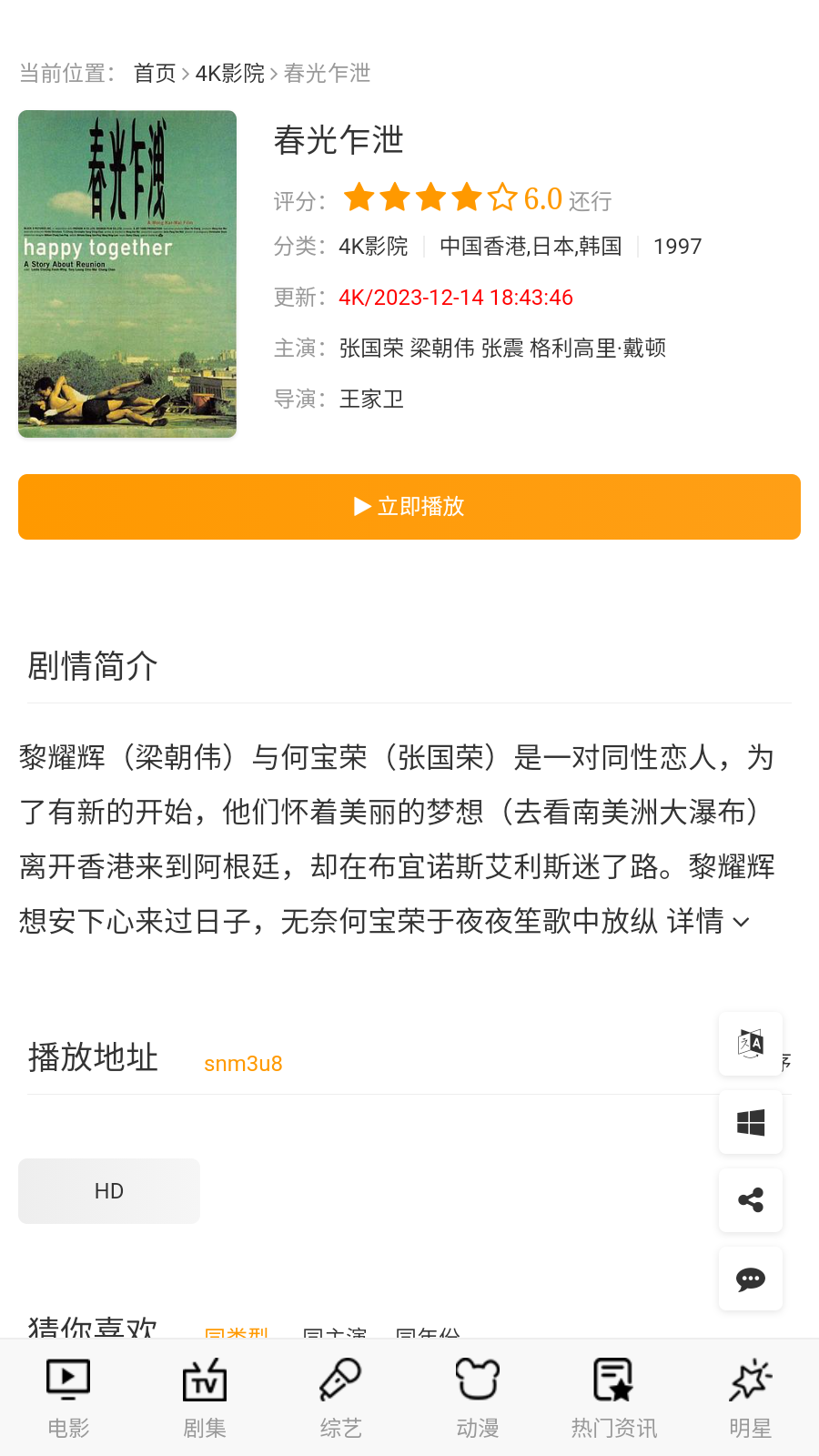Select the 综艺 microphone icon
819x1456 pixels.
pos(339,1395)
